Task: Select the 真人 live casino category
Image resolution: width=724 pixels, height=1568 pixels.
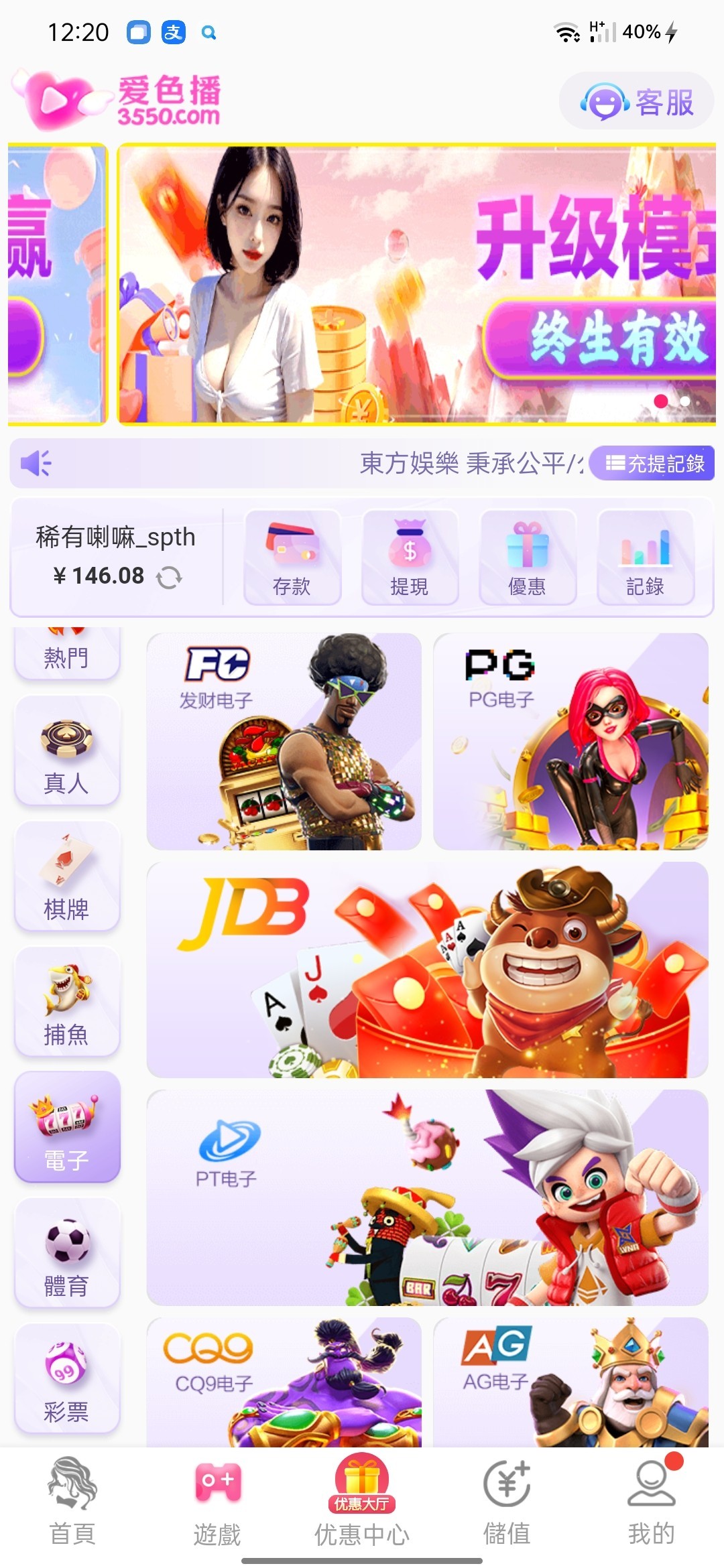Action: point(66,750)
